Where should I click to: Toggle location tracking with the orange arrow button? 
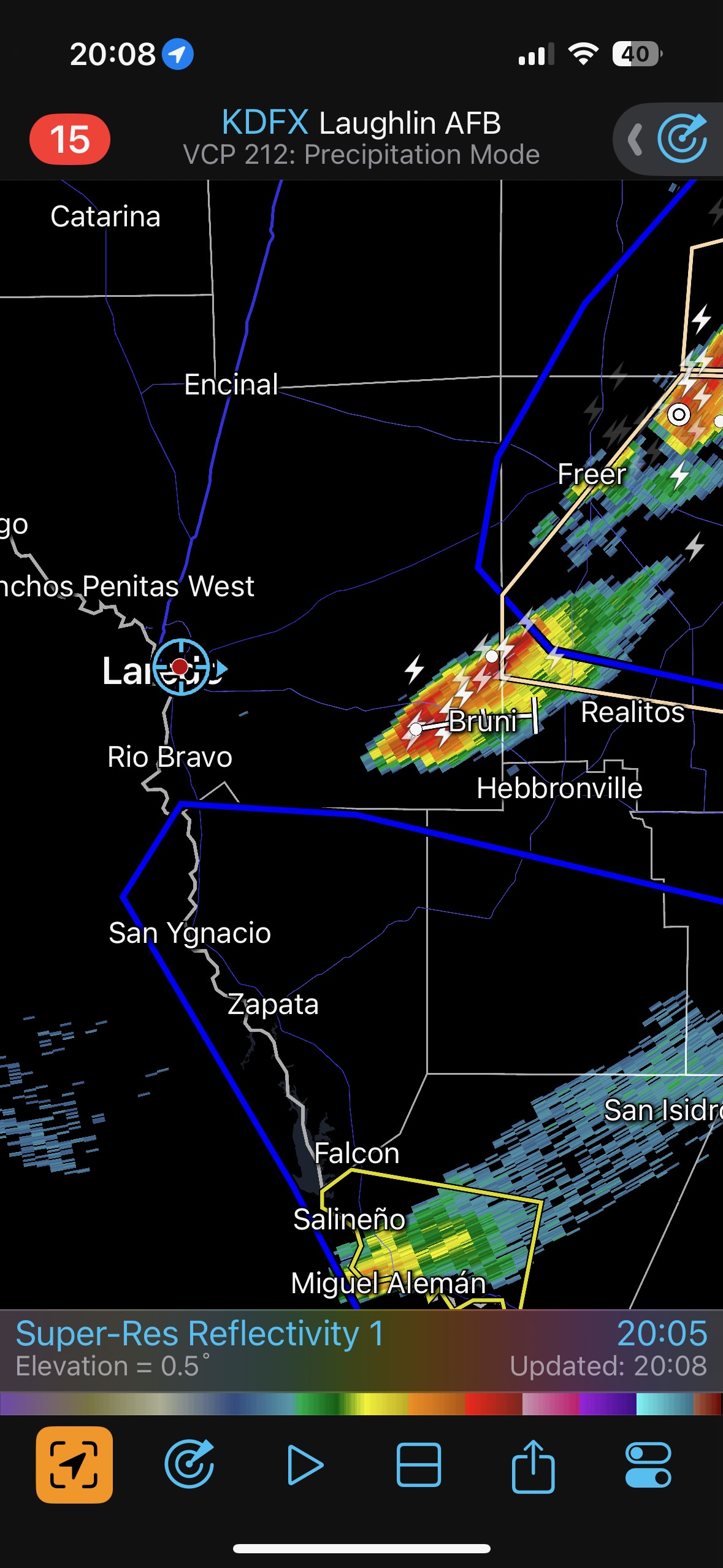click(x=74, y=1464)
